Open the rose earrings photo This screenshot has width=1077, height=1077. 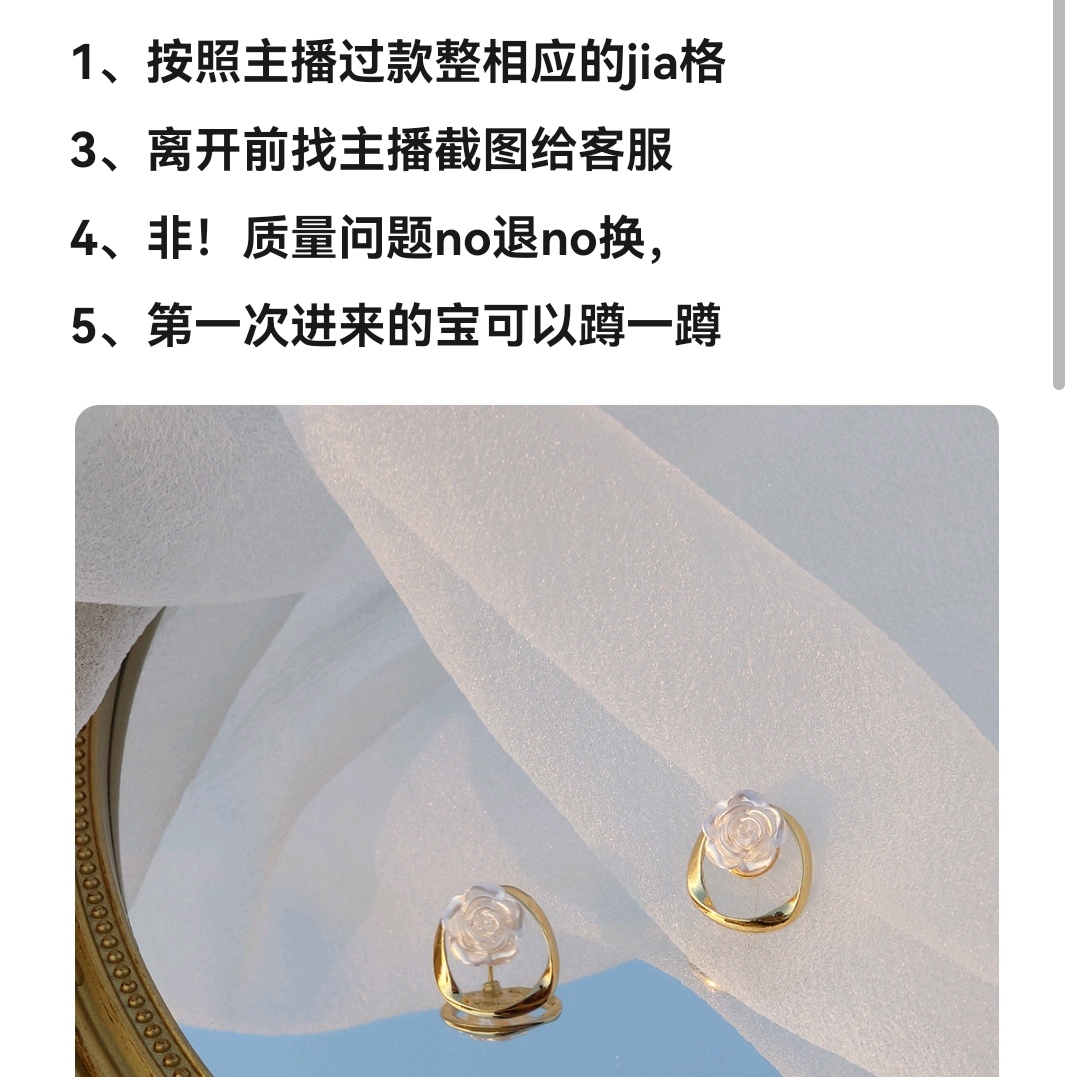click(x=536, y=741)
